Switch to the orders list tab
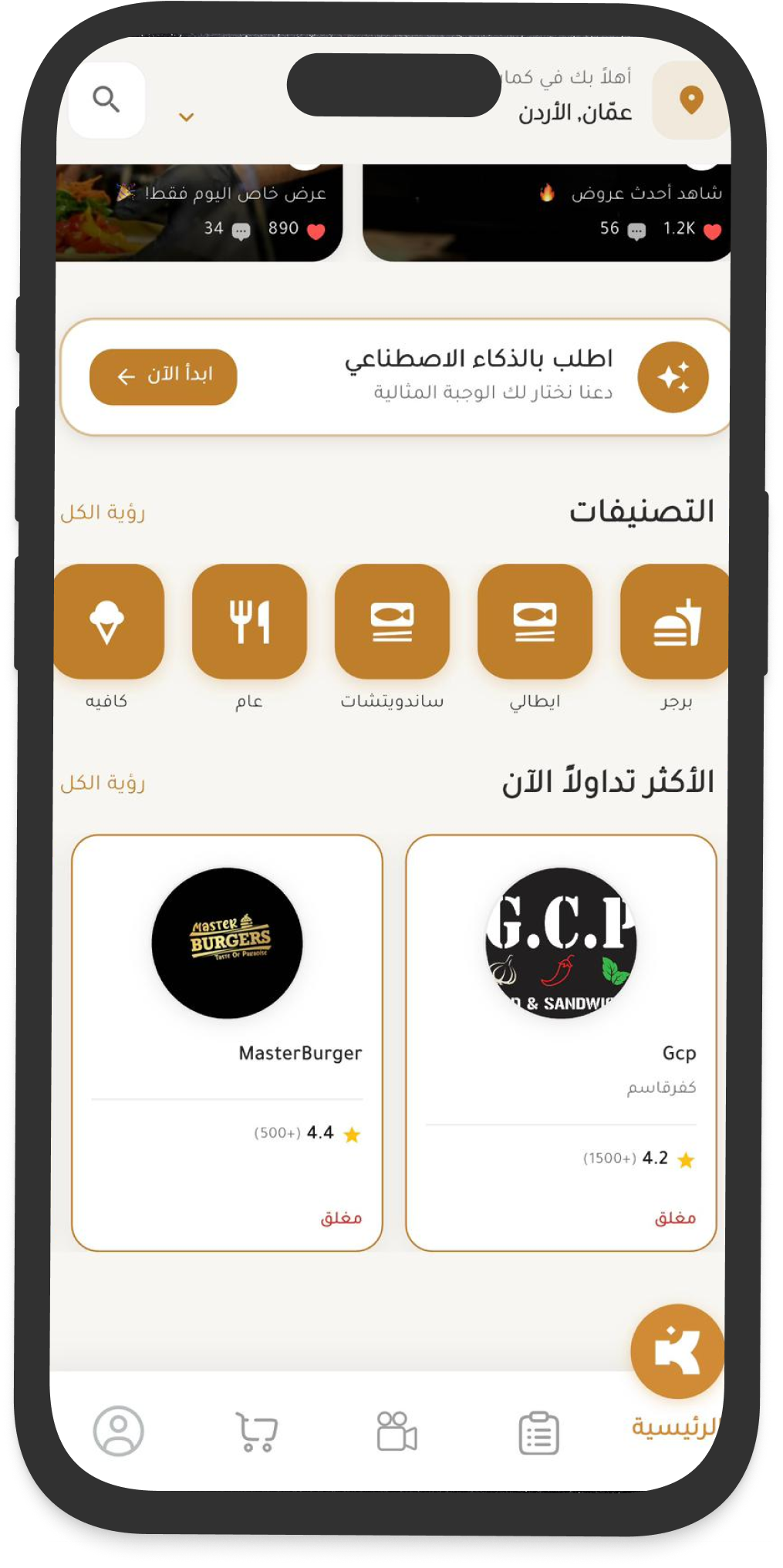This screenshot has height=1568, width=783. (538, 1433)
